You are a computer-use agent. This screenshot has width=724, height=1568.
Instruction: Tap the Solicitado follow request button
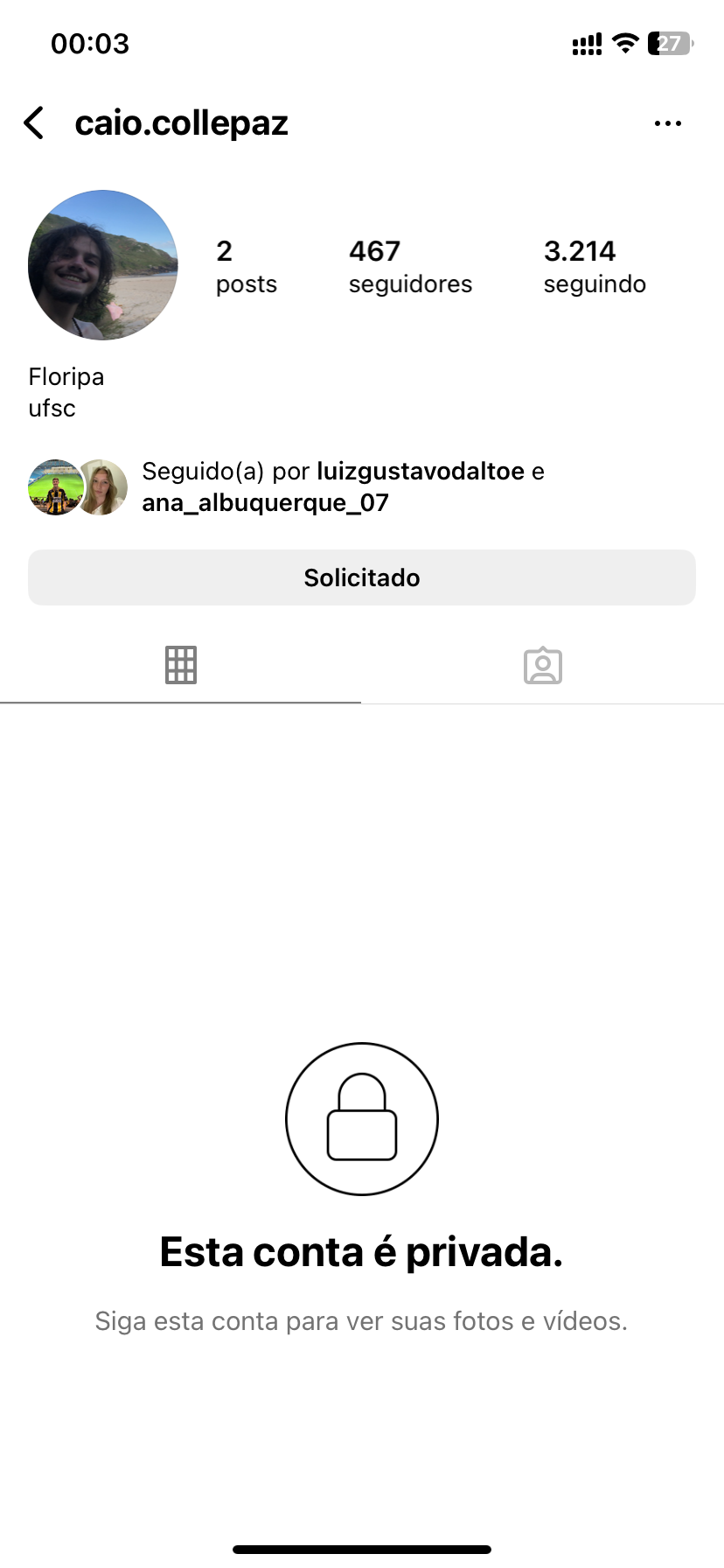362,577
